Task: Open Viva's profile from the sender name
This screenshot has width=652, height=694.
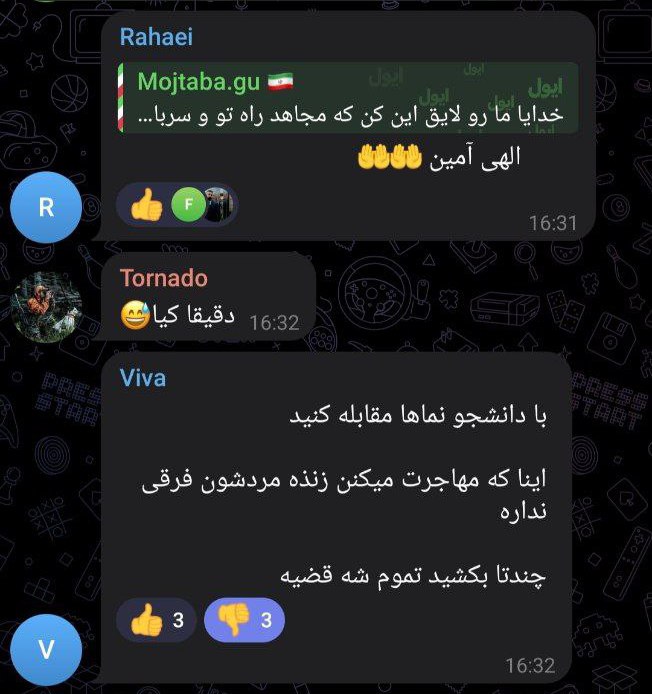Action: [142, 378]
